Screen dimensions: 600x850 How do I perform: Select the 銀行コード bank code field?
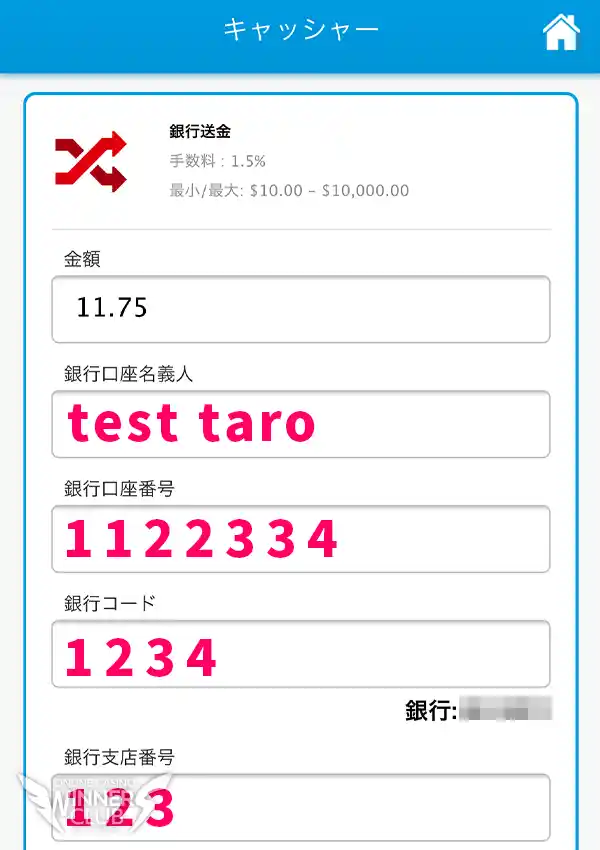300,654
